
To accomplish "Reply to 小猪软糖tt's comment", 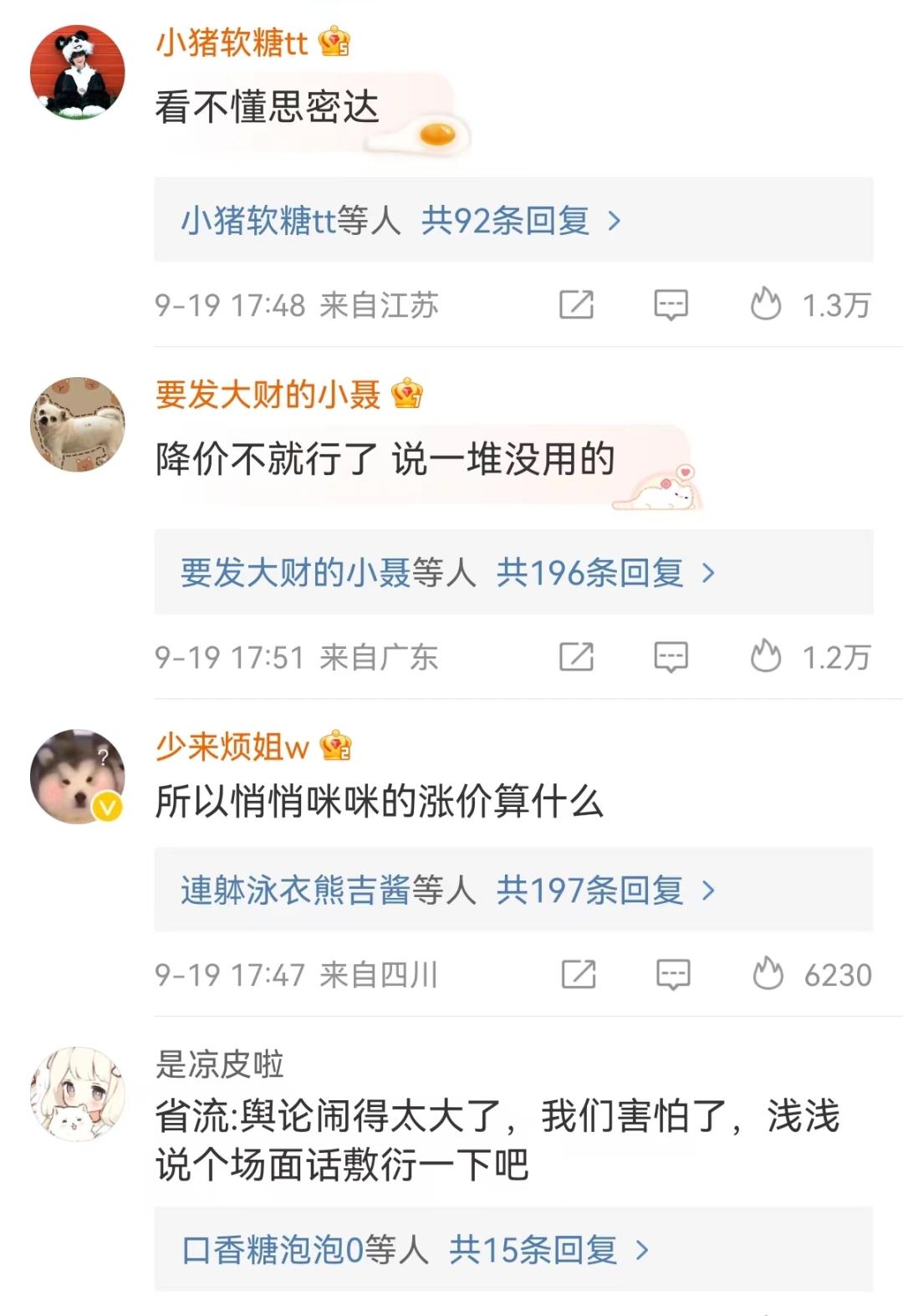I will point(671,305).
